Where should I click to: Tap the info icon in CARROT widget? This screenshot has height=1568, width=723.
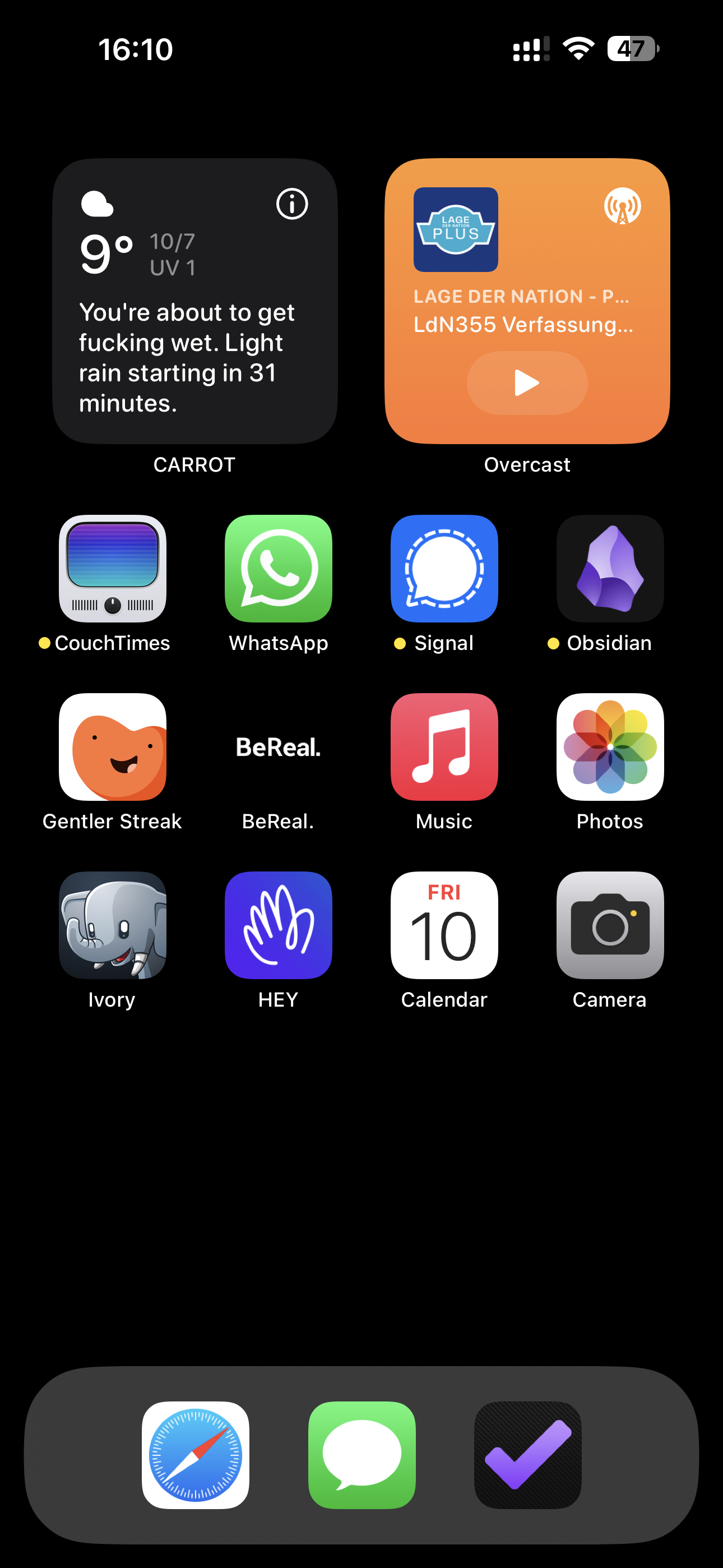(x=292, y=204)
